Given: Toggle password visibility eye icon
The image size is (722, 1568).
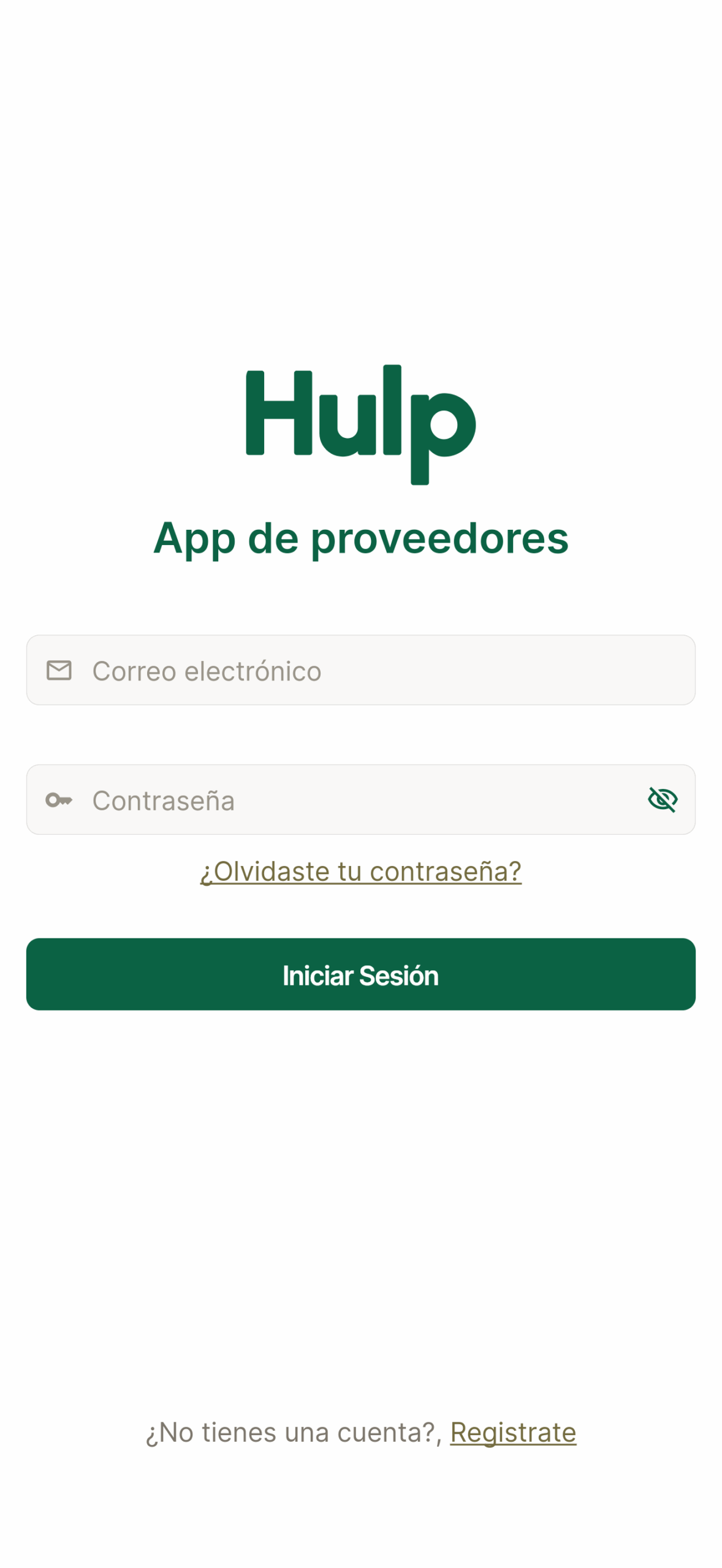Looking at the screenshot, I should tap(662, 799).
